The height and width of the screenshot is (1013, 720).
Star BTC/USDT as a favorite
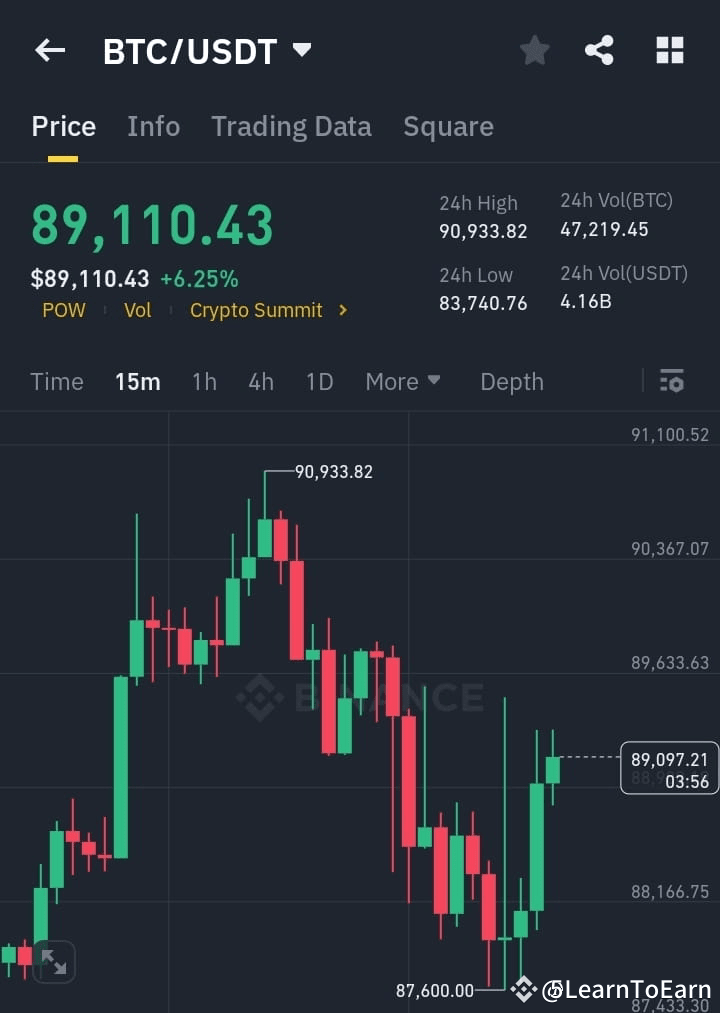click(x=534, y=50)
